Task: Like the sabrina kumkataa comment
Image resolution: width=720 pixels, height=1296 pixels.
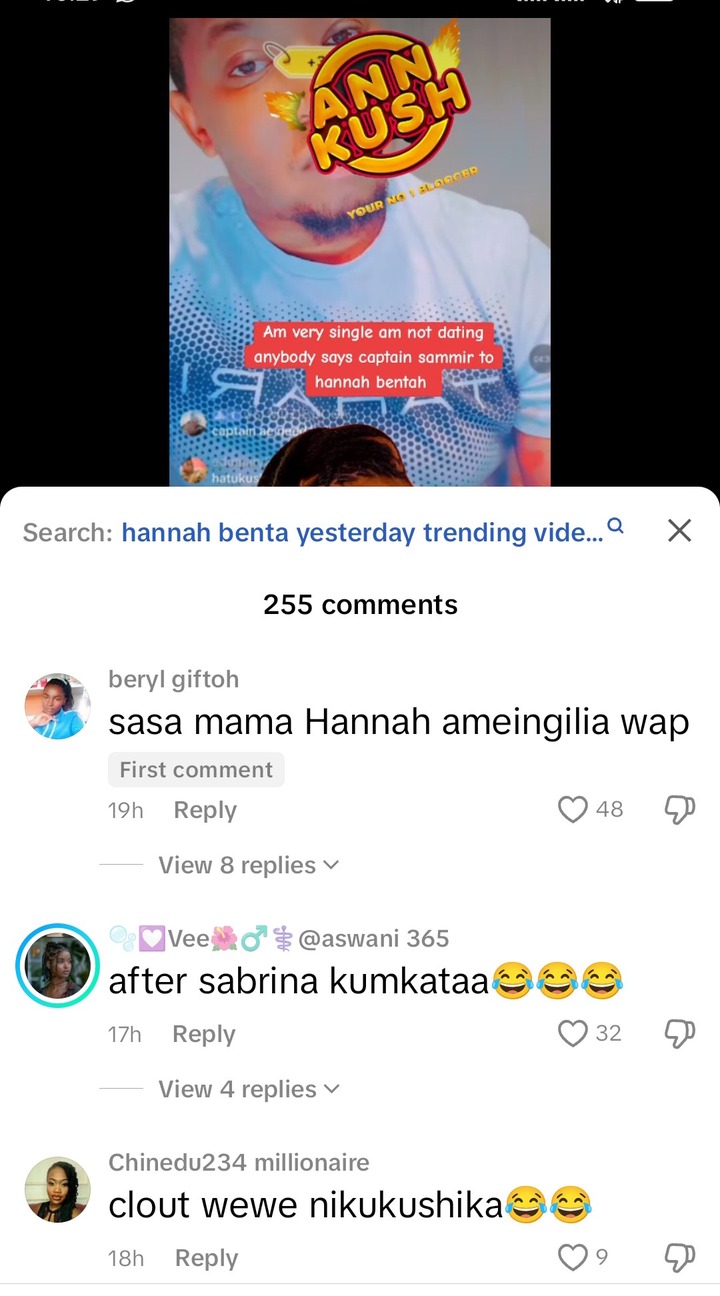Action: pos(573,1033)
